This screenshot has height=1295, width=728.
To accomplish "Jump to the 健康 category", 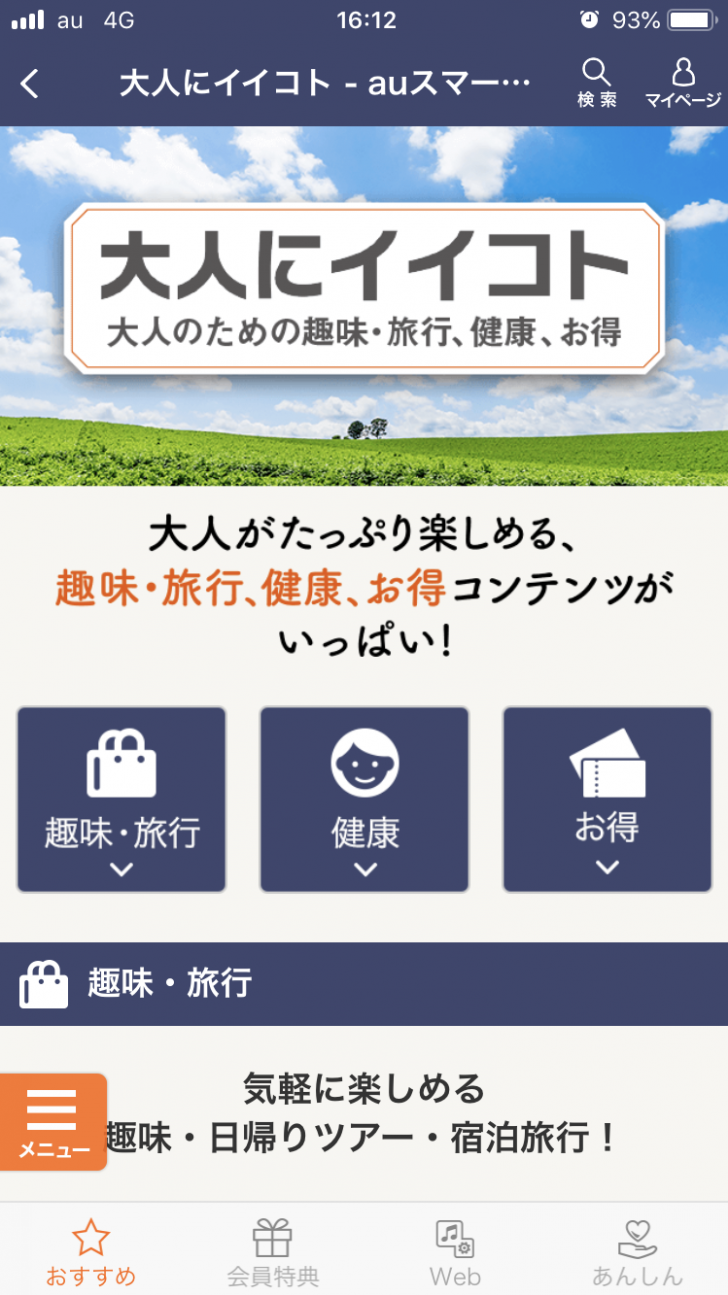I will pos(364,799).
